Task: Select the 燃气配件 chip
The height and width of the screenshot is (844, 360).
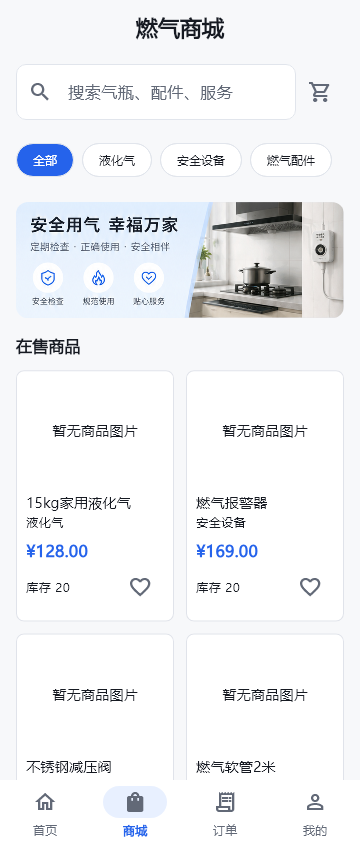Action: pos(291,160)
